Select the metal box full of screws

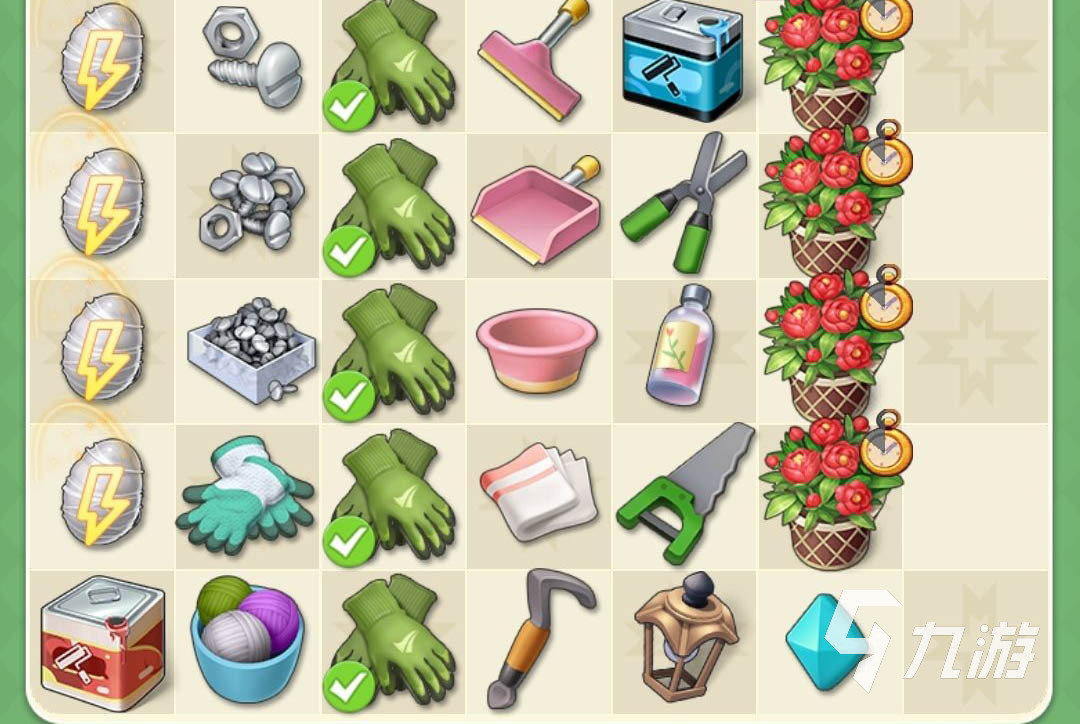(x=250, y=351)
